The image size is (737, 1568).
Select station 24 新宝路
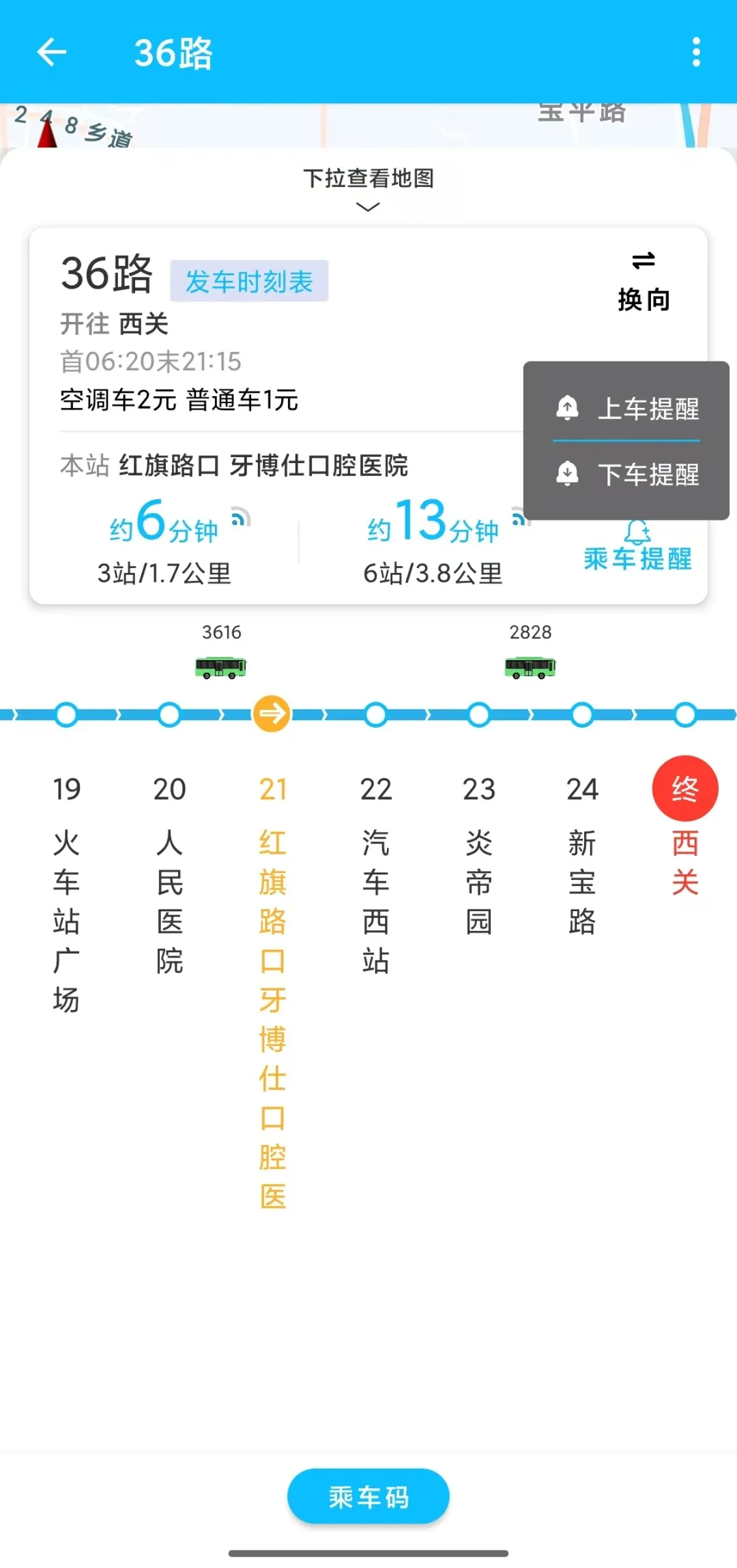coord(582,853)
